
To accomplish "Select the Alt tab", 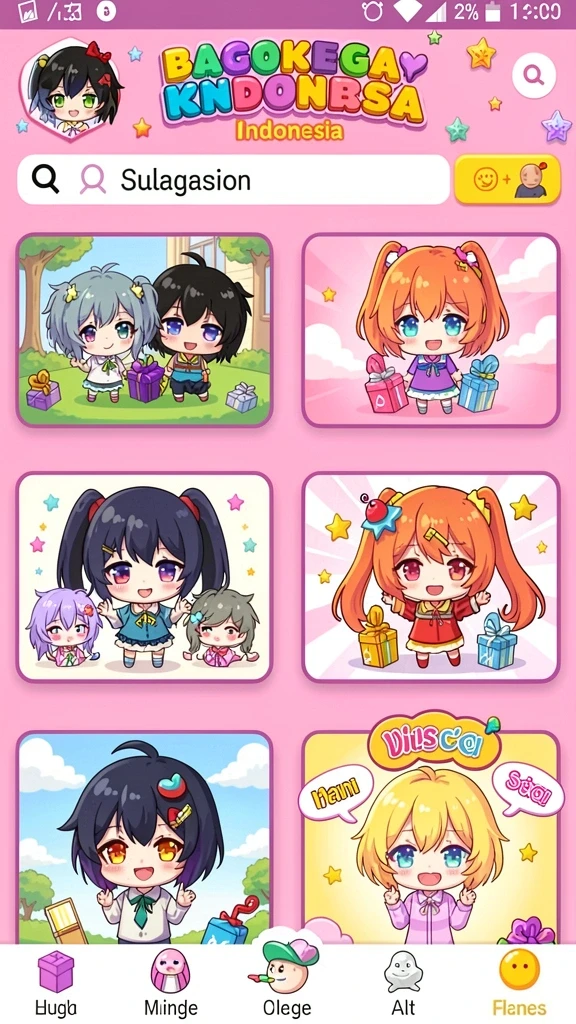I will point(403,984).
